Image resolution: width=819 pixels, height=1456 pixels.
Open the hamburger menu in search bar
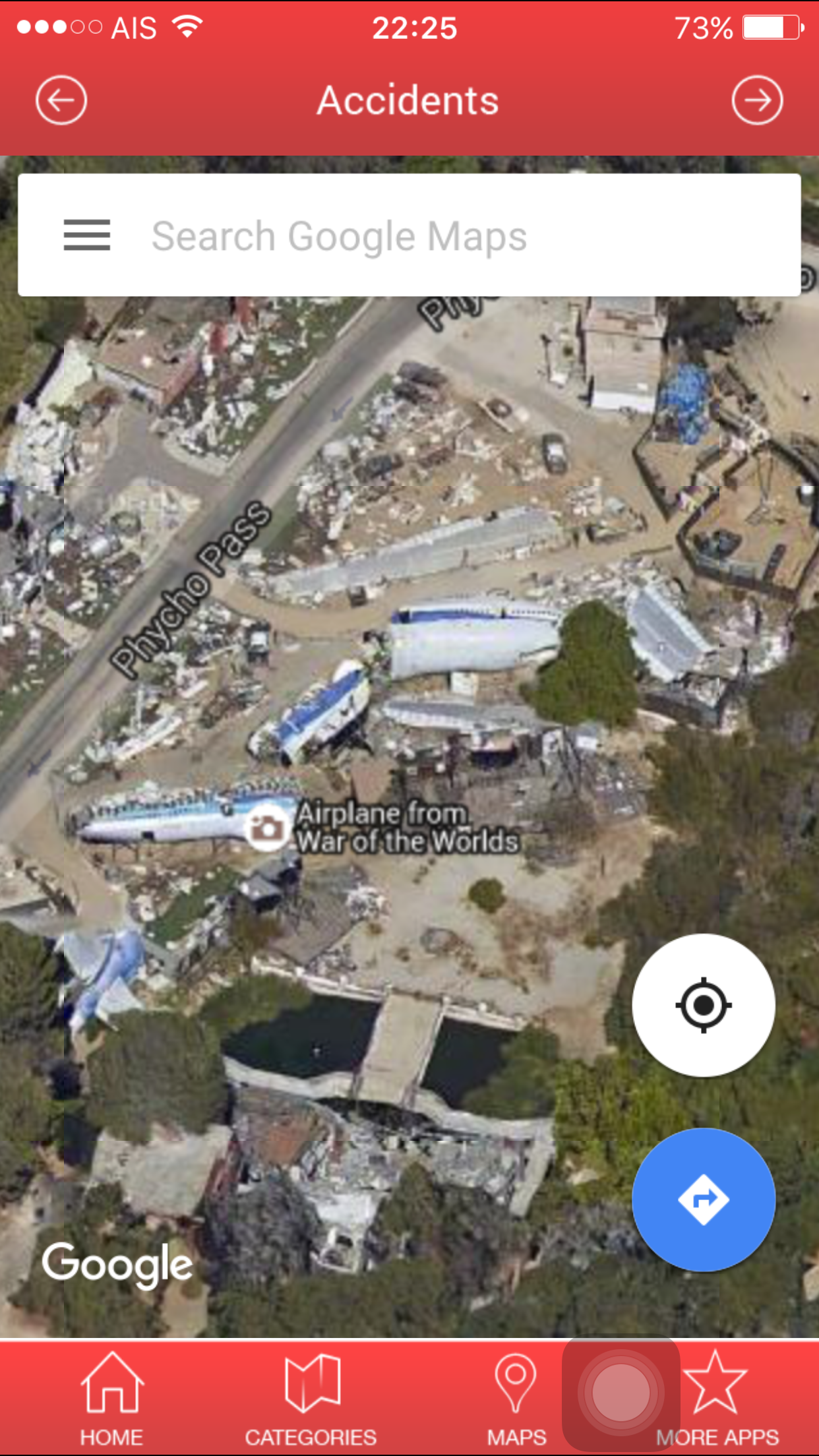(x=86, y=235)
